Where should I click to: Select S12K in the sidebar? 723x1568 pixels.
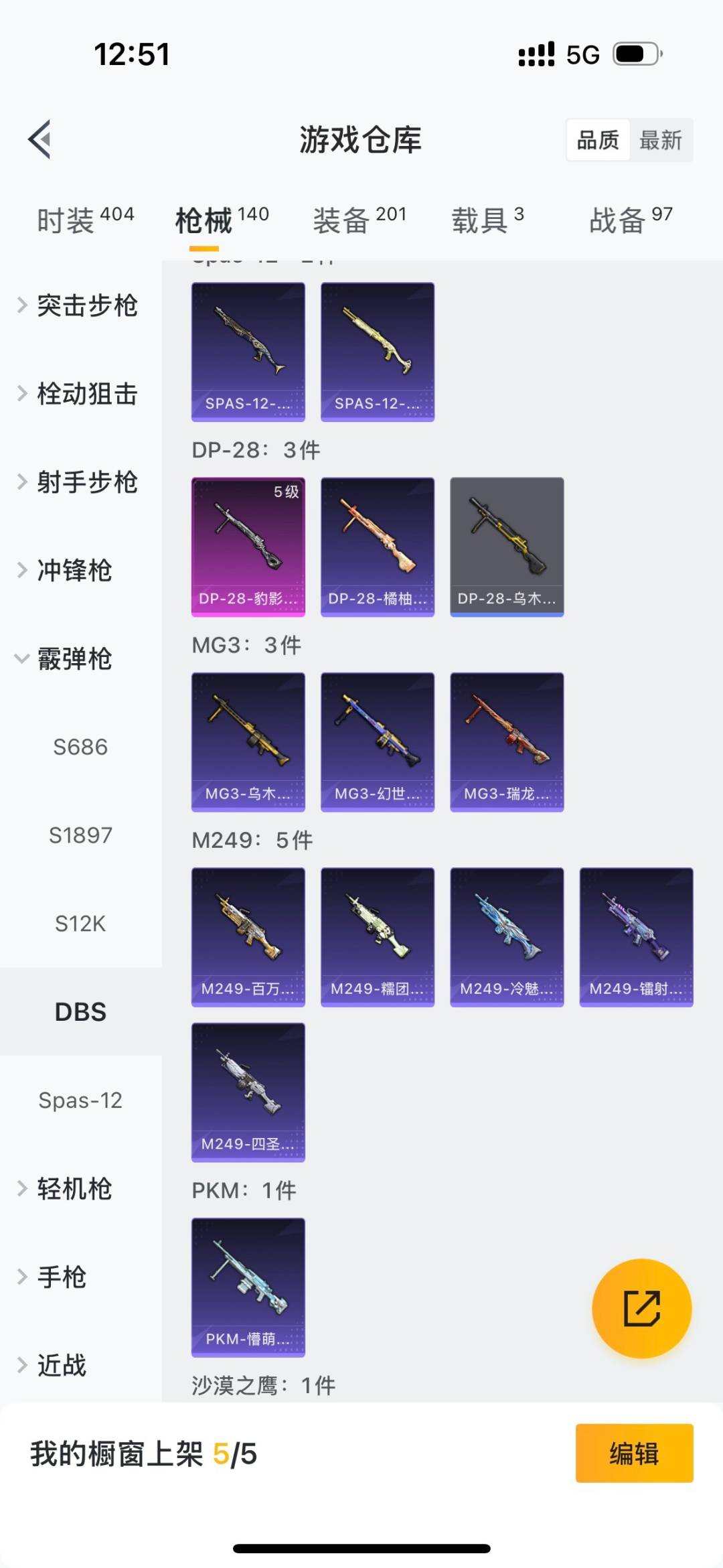(80, 924)
